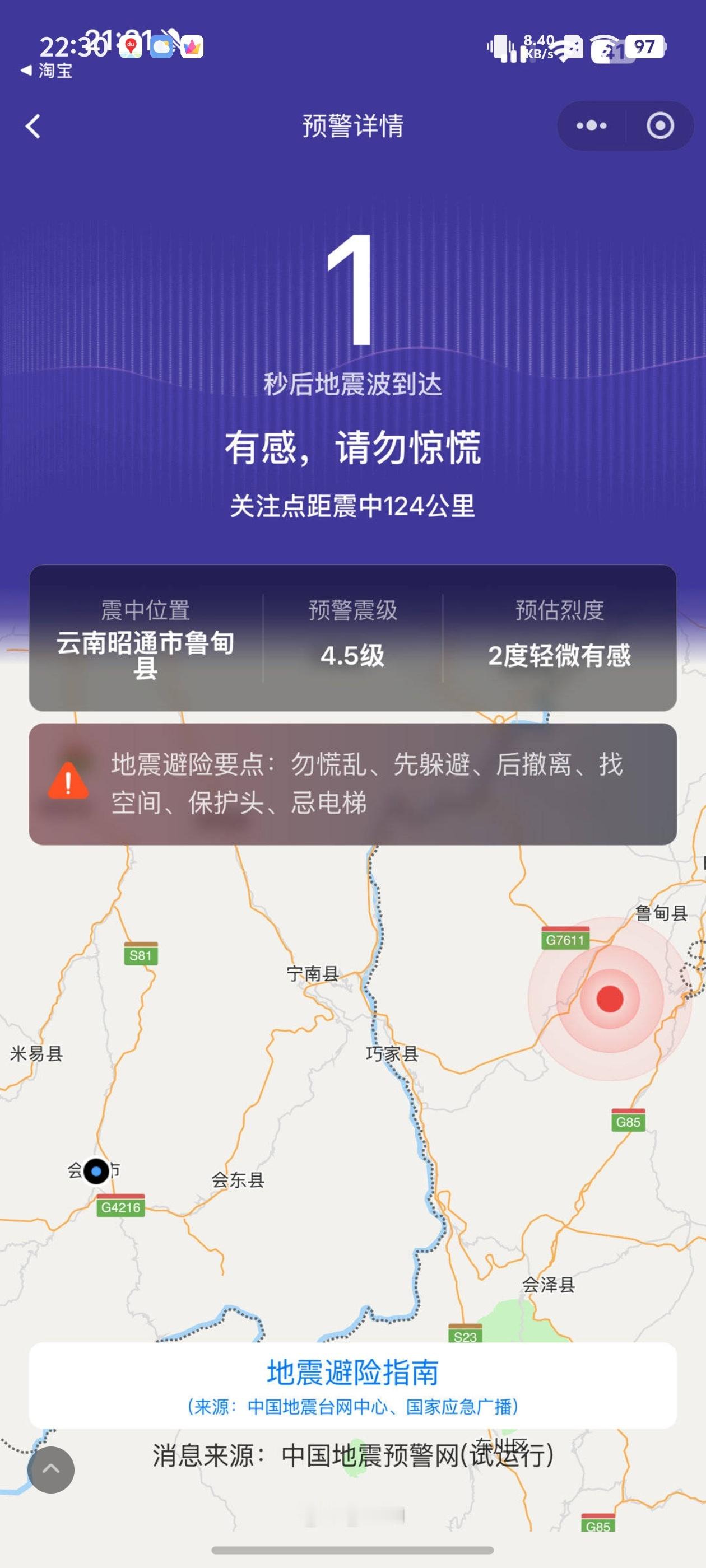Tap the scroll-to-top arrow button
The height and width of the screenshot is (1568, 706).
[x=51, y=1469]
